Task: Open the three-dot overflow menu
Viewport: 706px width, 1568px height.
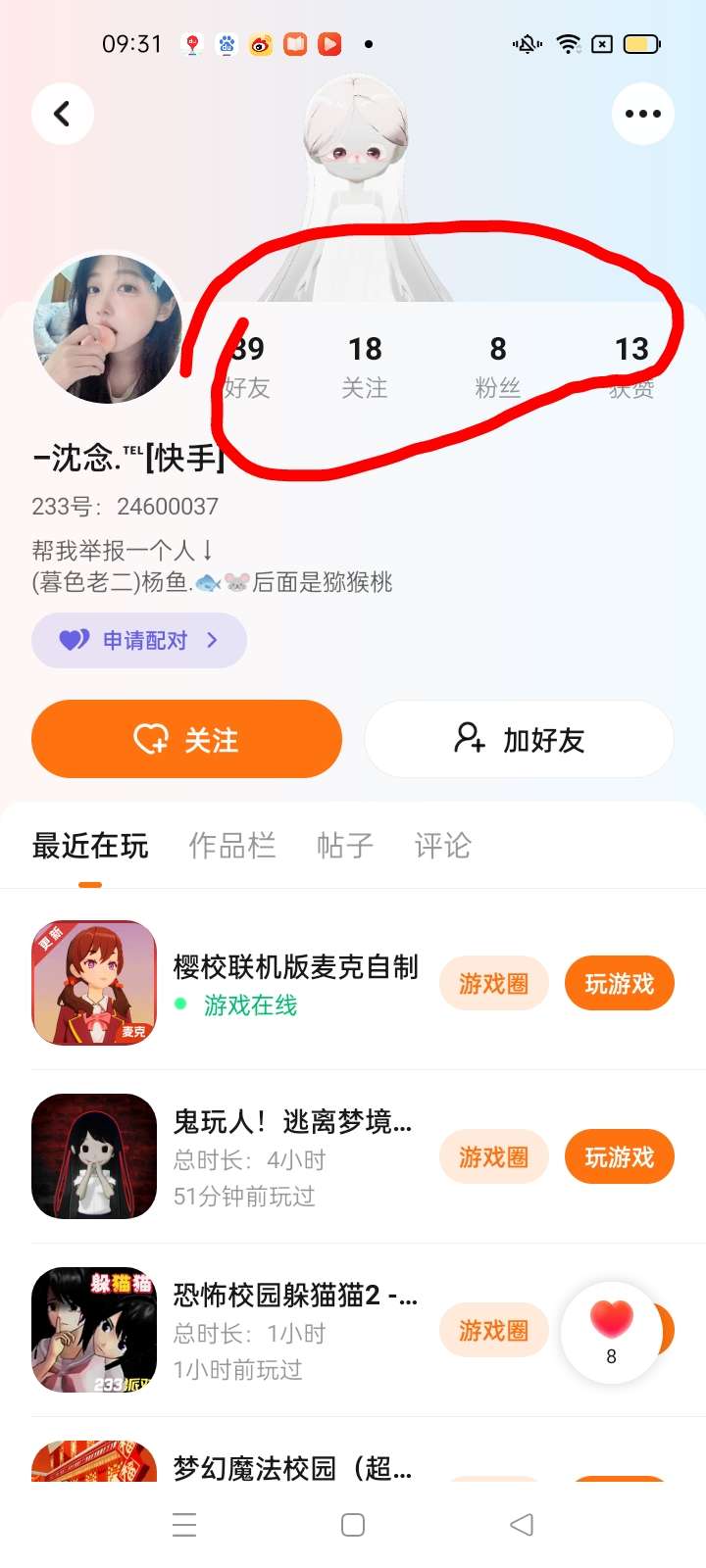Action: click(643, 114)
